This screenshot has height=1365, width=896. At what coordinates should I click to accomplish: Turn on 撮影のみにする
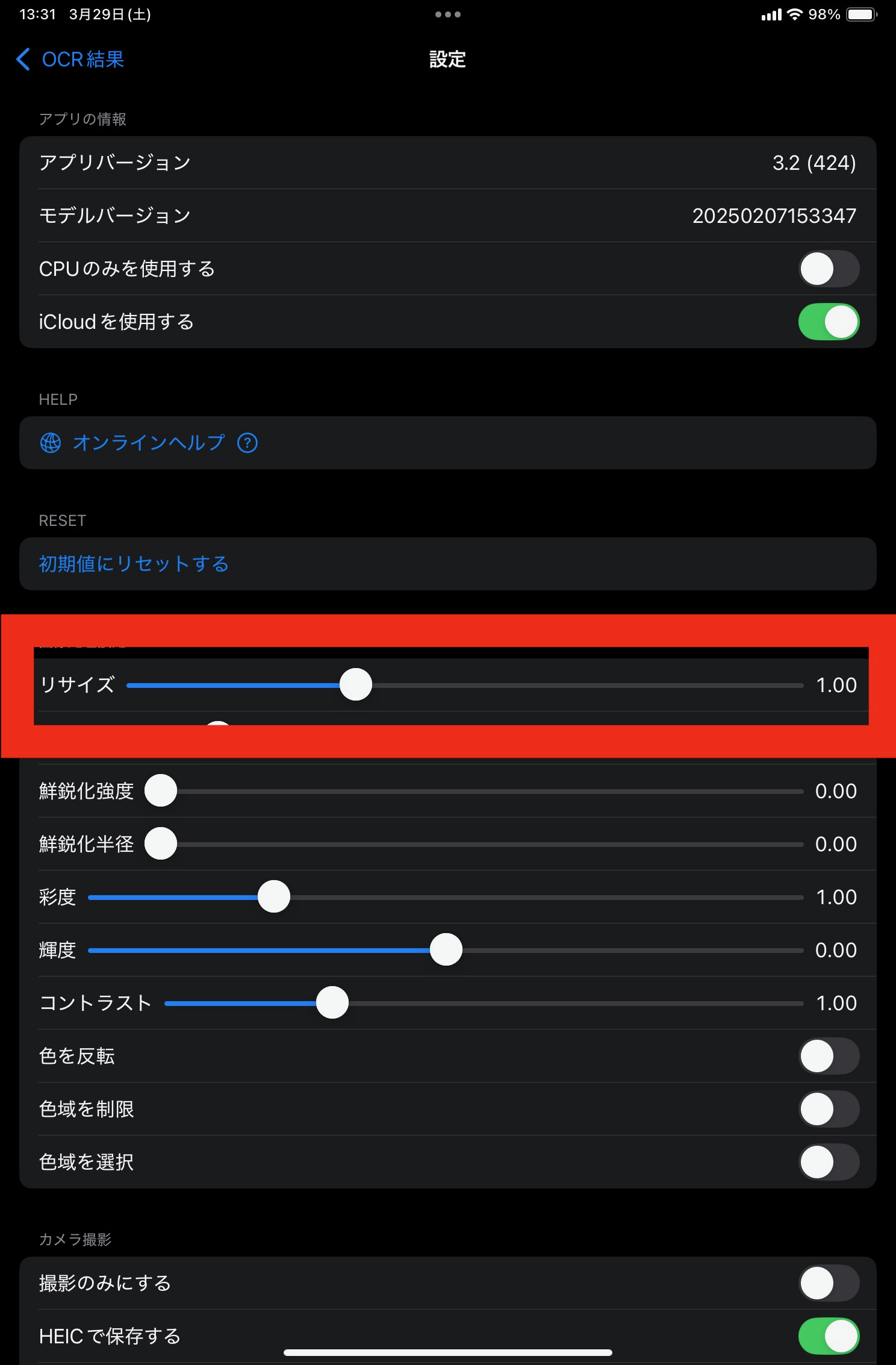(x=828, y=1283)
